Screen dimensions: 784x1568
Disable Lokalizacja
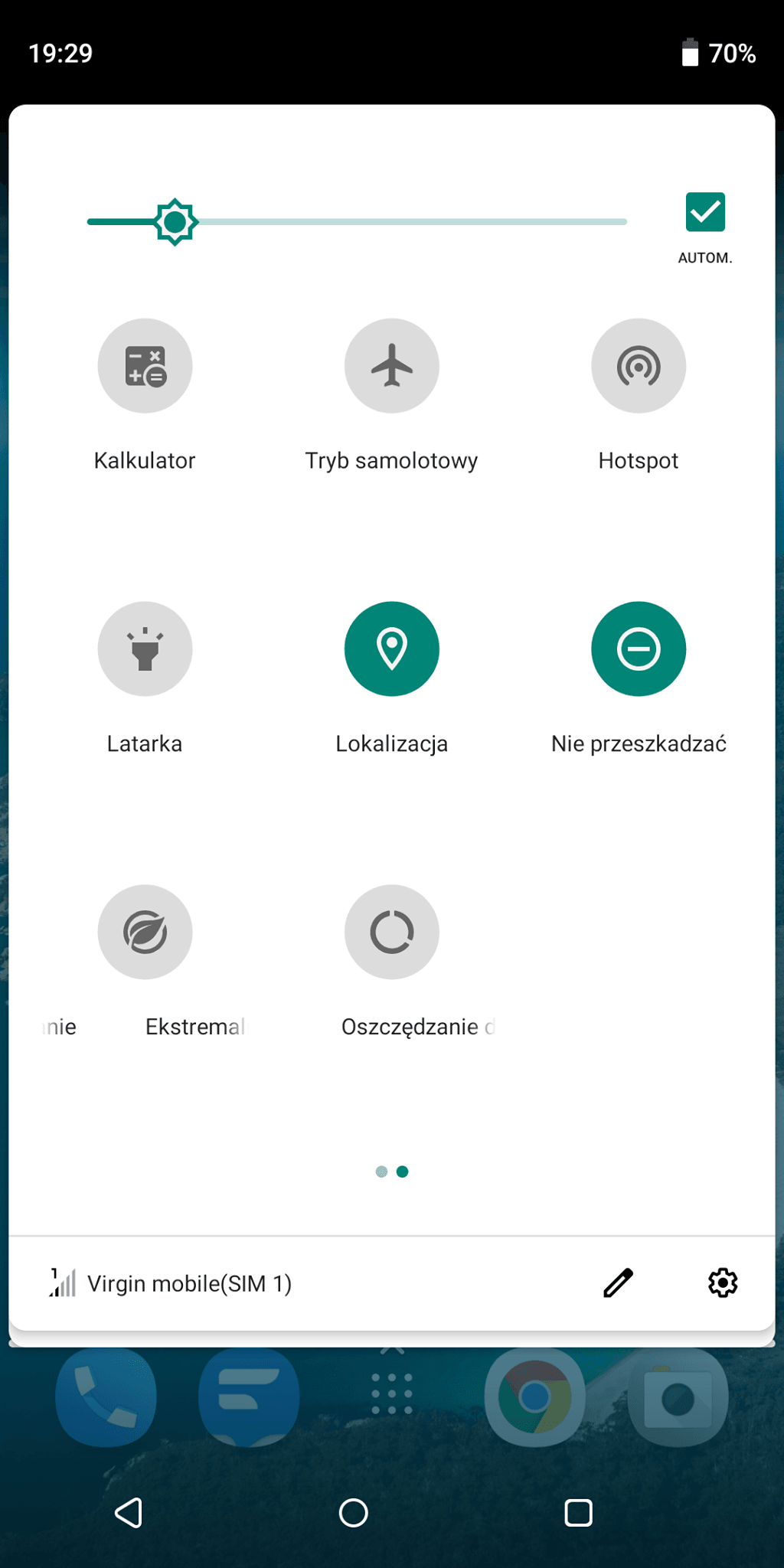point(392,649)
